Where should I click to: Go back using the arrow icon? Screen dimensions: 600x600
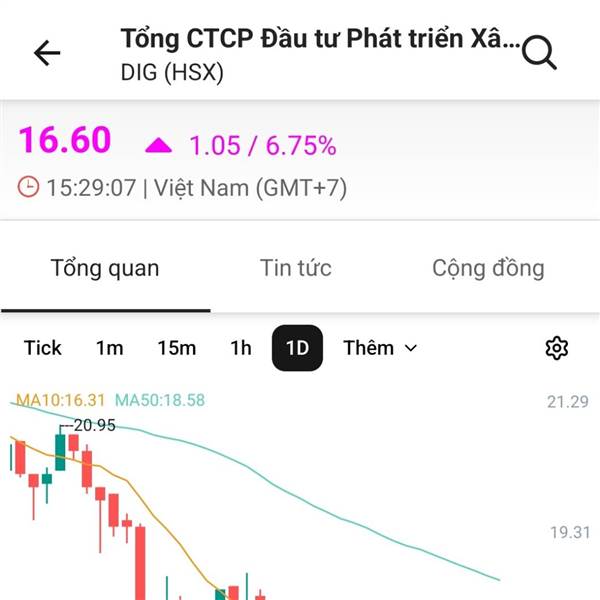point(47,54)
